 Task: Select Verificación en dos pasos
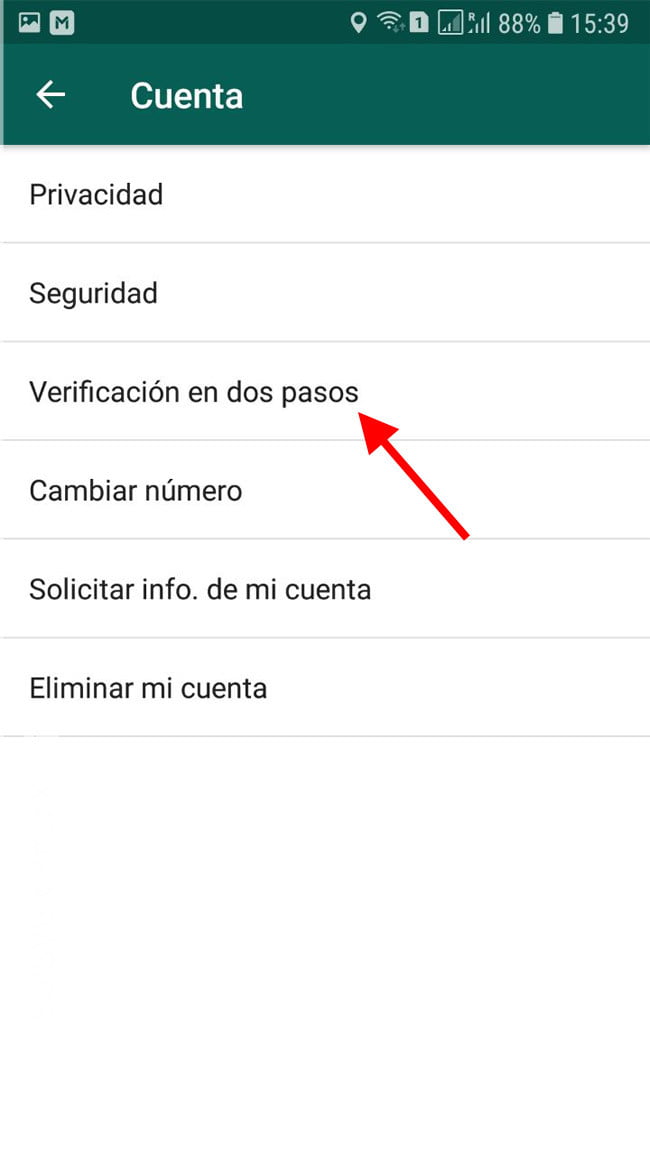tap(325, 391)
